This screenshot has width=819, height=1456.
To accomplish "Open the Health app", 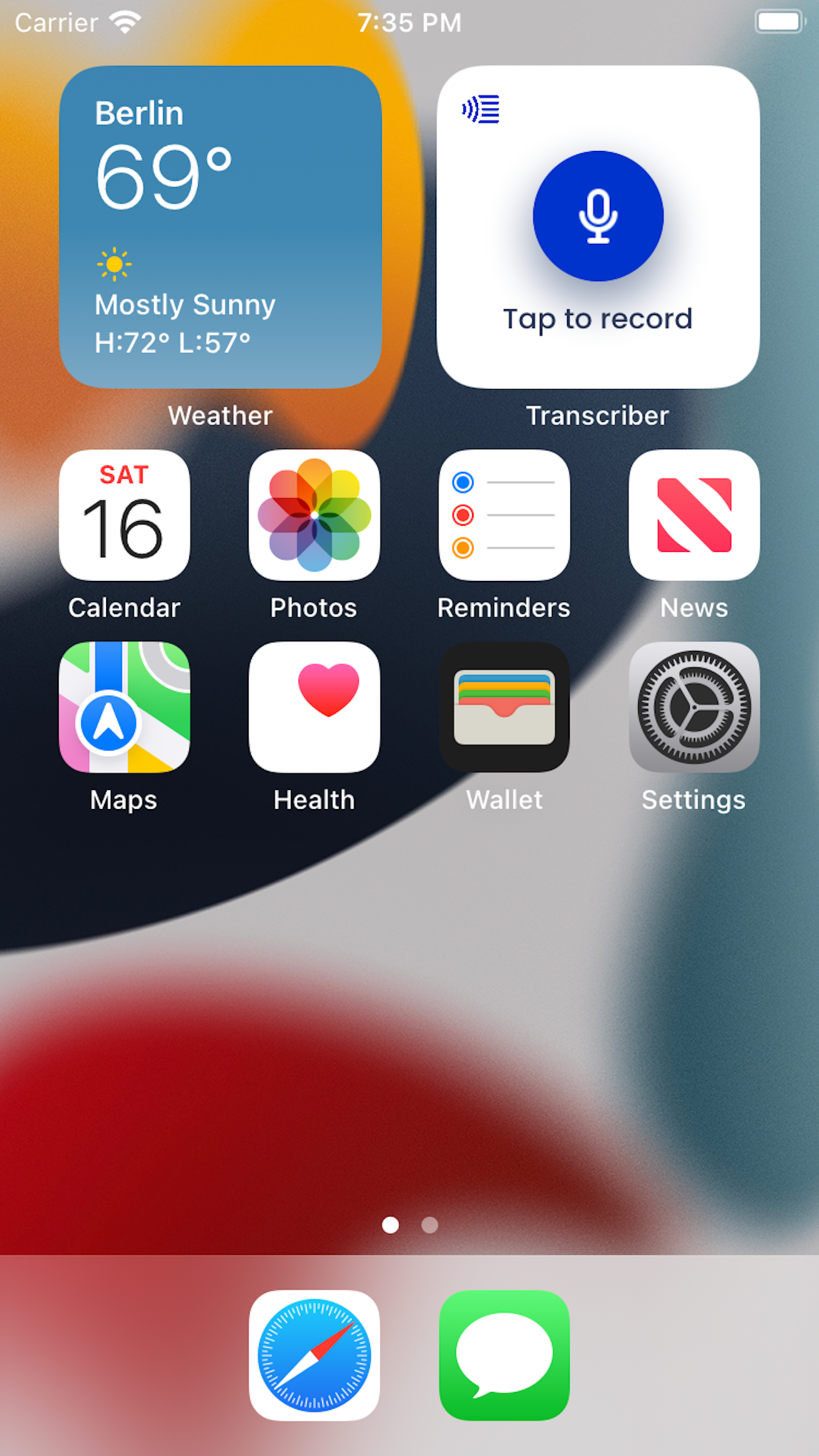I will [314, 707].
